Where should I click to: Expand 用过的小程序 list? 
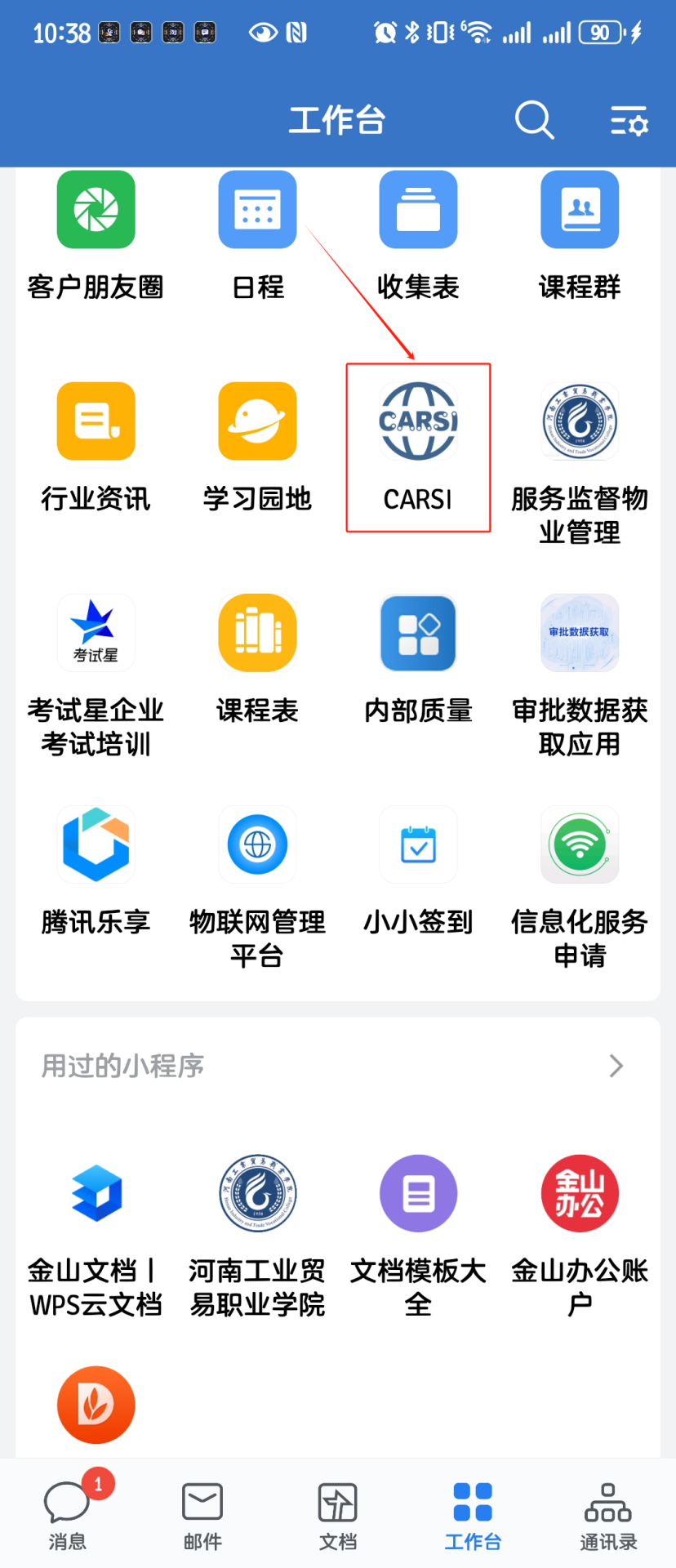tap(616, 1066)
